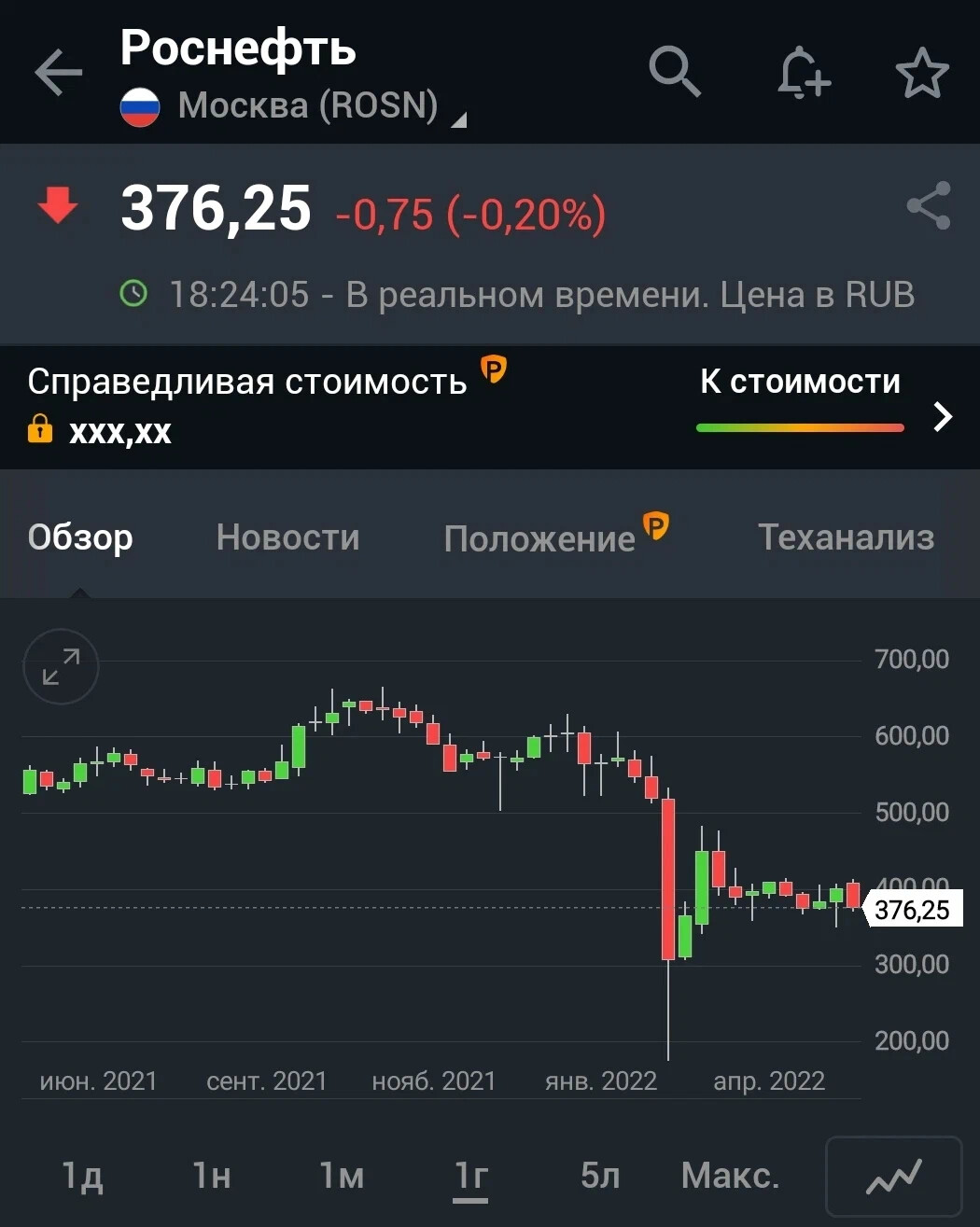Click the lock icon on fair value
980x1227 pixels.
pos(40,430)
